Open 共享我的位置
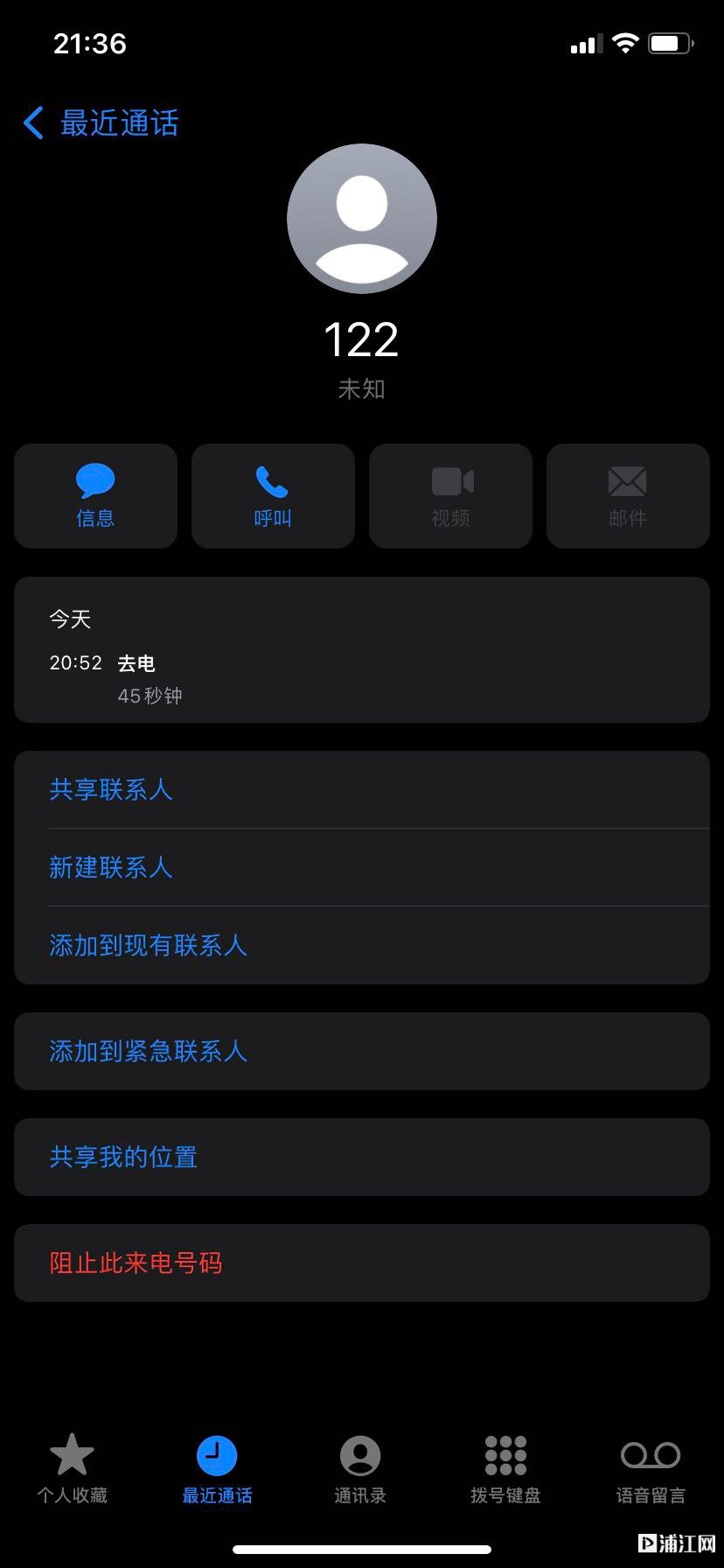This screenshot has width=724, height=1568. 123,1157
